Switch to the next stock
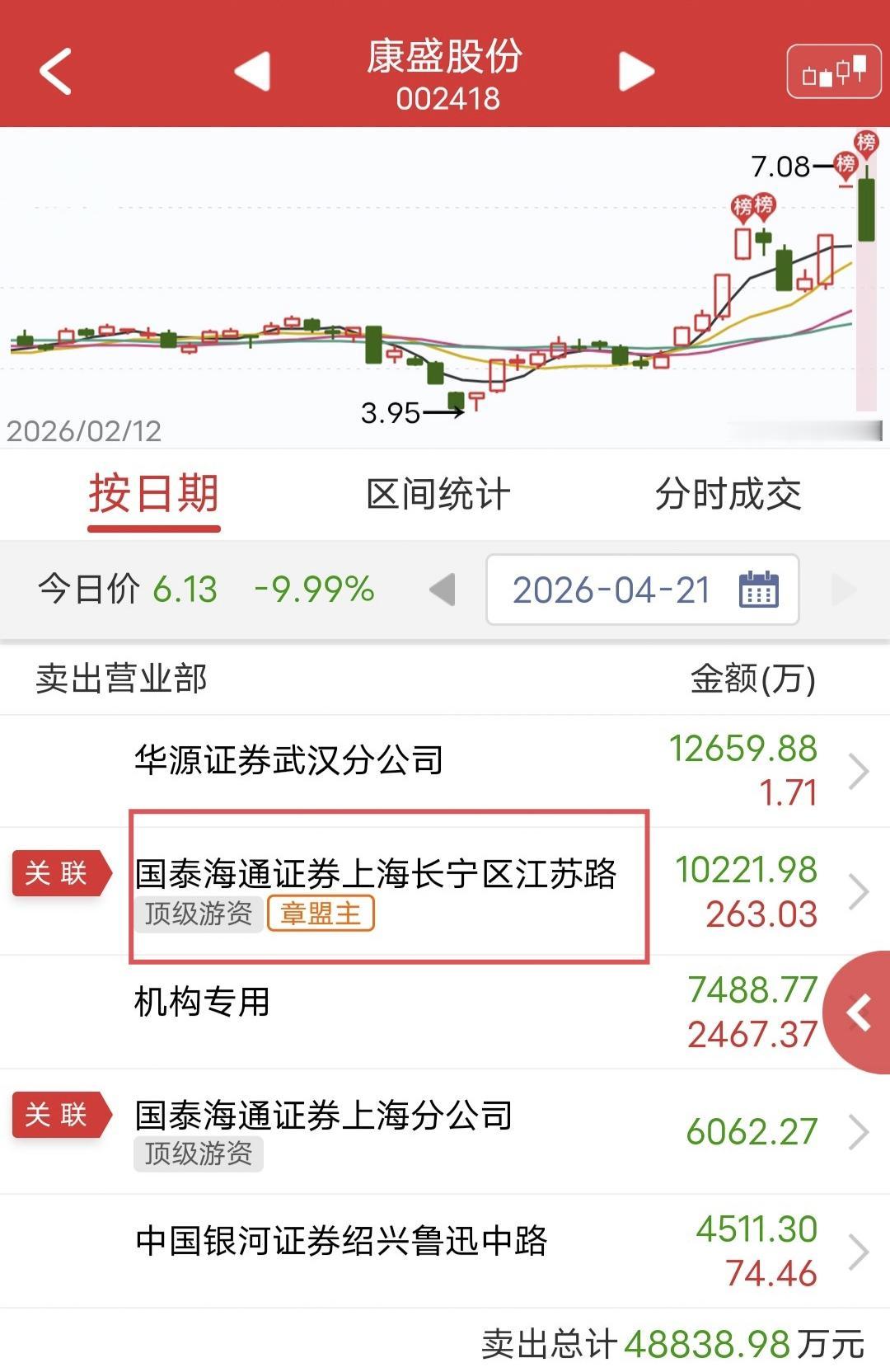Viewport: 890px width, 1372px height. pyautogui.click(x=636, y=71)
